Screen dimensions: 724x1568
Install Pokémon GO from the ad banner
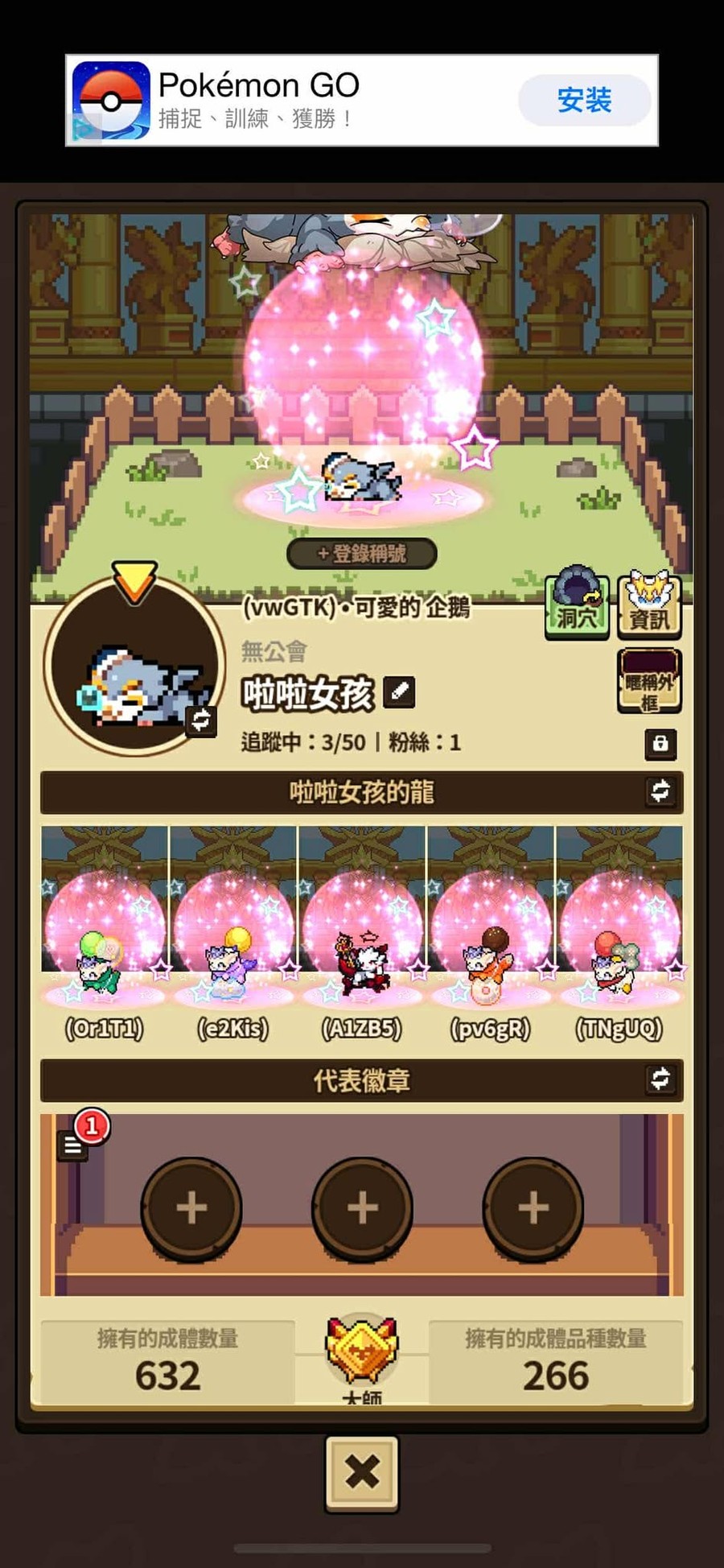584,101
